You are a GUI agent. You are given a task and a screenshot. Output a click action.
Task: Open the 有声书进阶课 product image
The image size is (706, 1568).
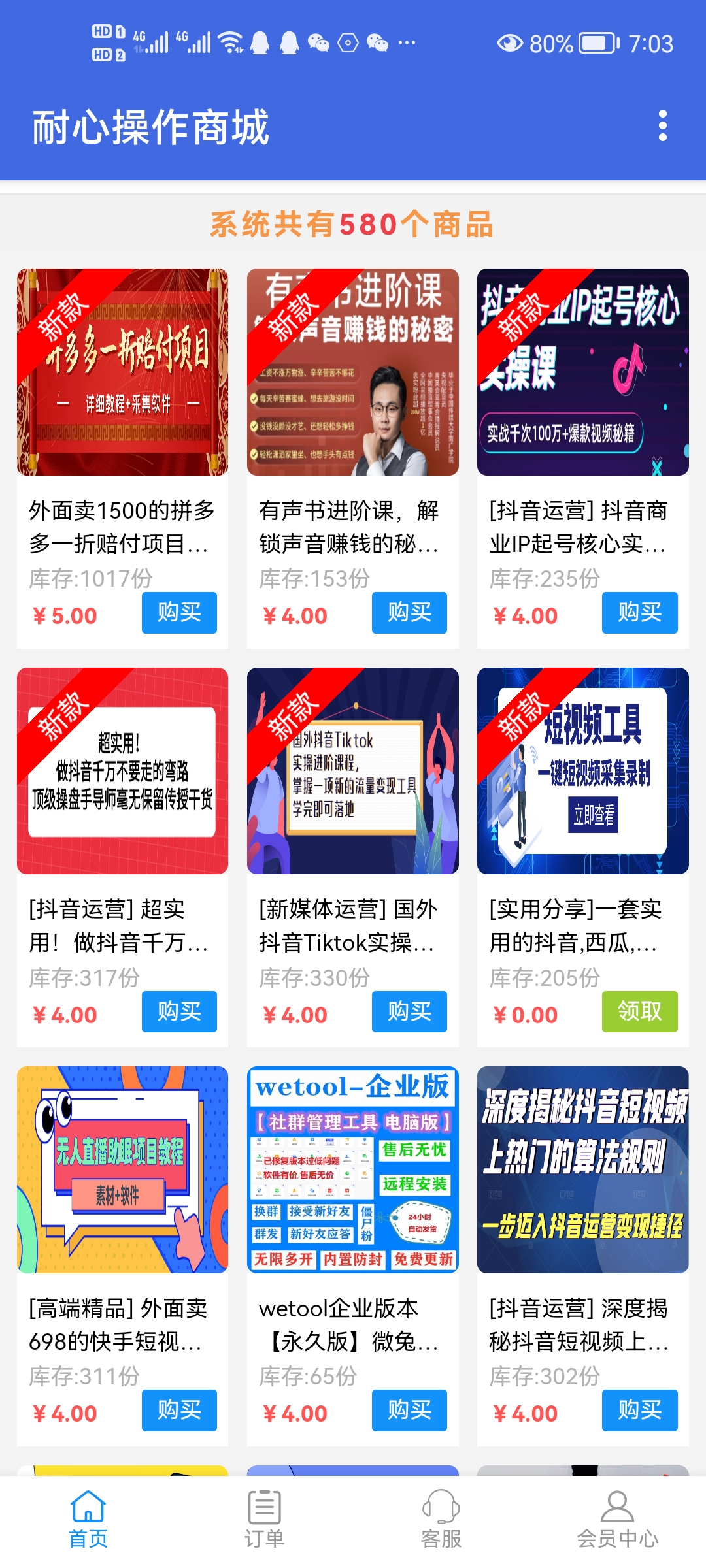pyautogui.click(x=353, y=372)
